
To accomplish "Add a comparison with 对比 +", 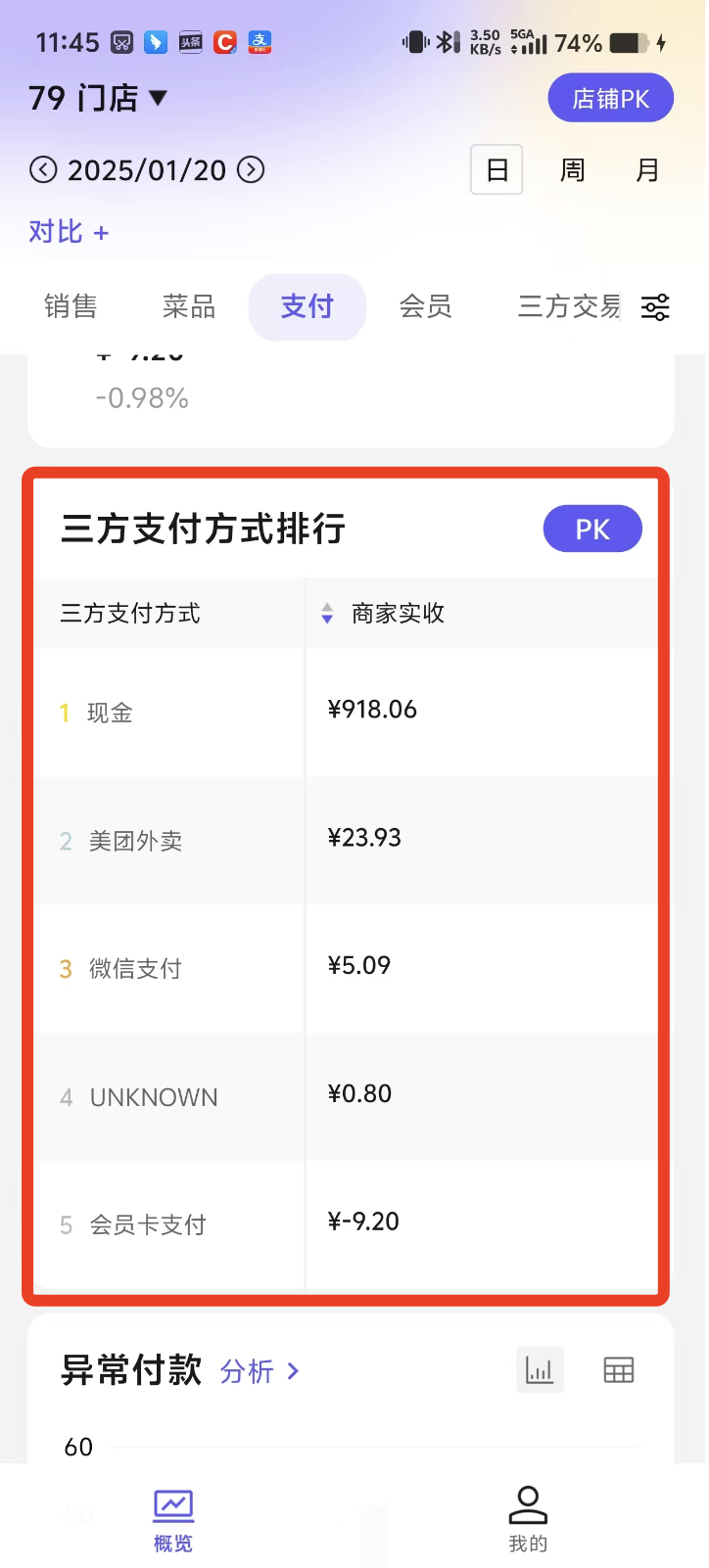I will (x=69, y=232).
